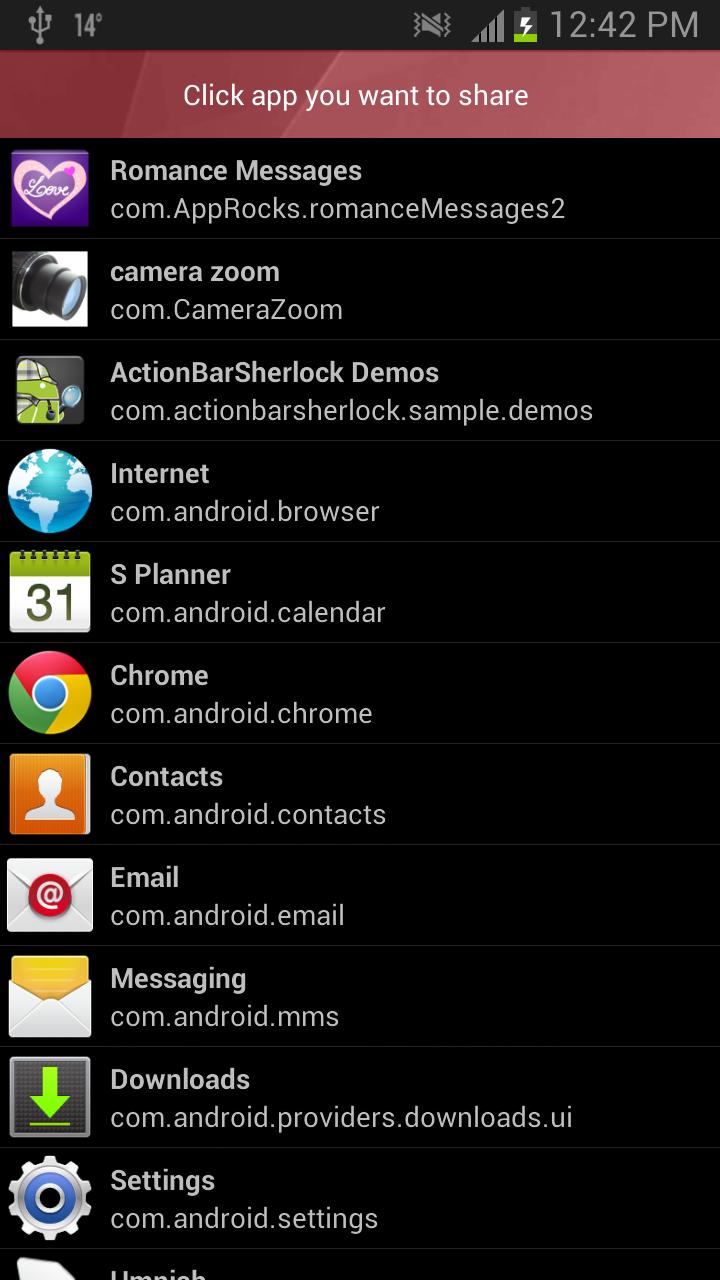Open the Email envelope icon
This screenshot has width=720, height=1280.
point(49,895)
